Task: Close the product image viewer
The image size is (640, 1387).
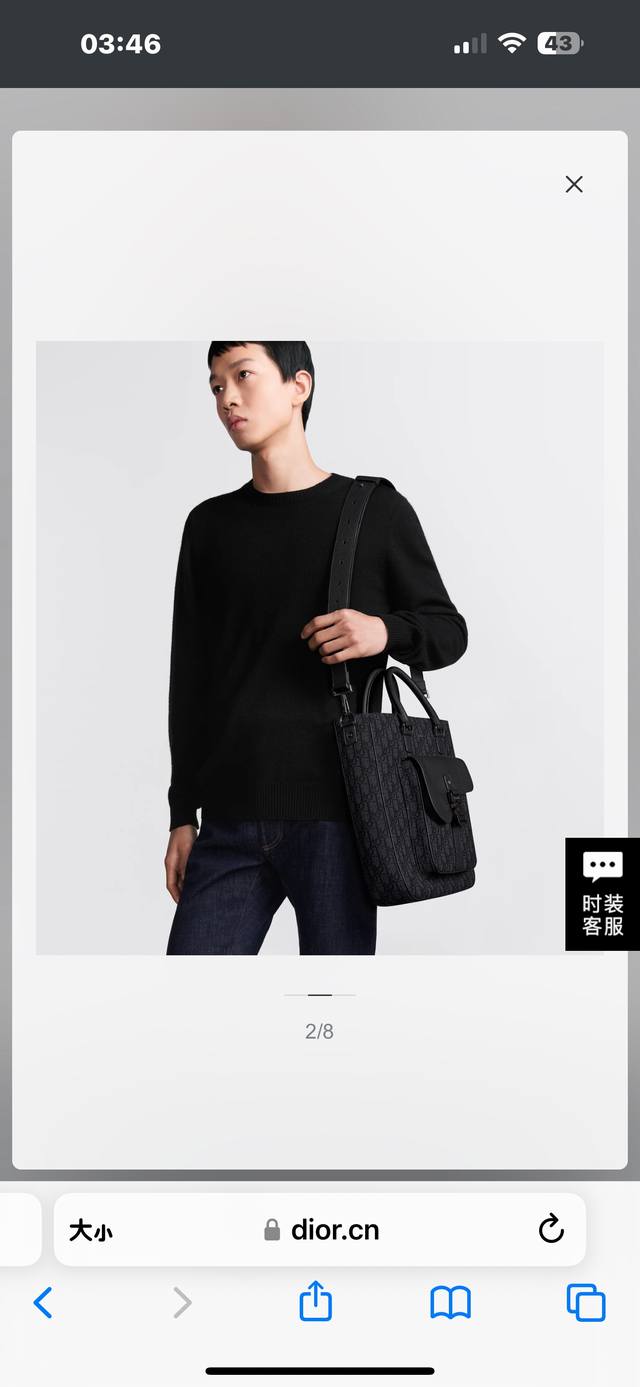Action: click(x=574, y=184)
